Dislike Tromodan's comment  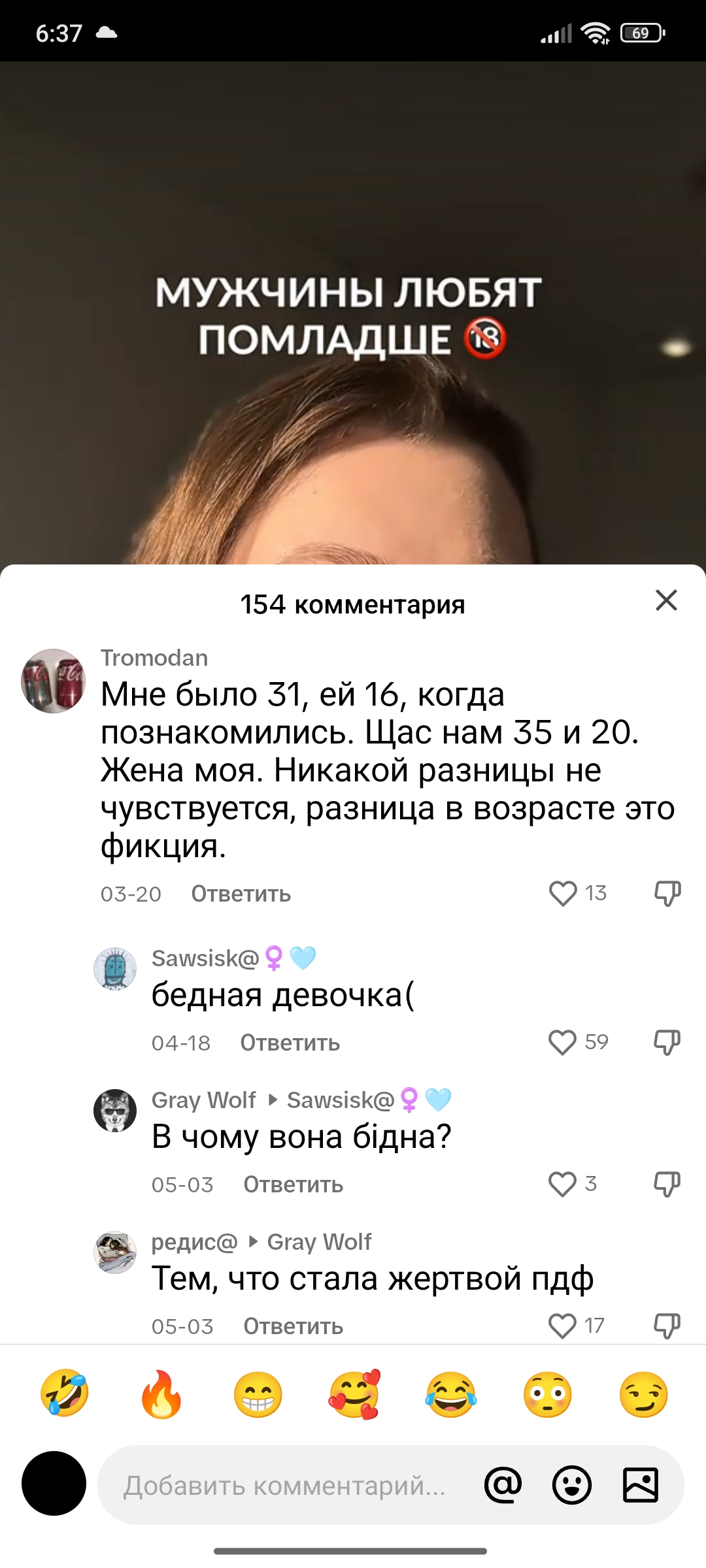(667, 893)
